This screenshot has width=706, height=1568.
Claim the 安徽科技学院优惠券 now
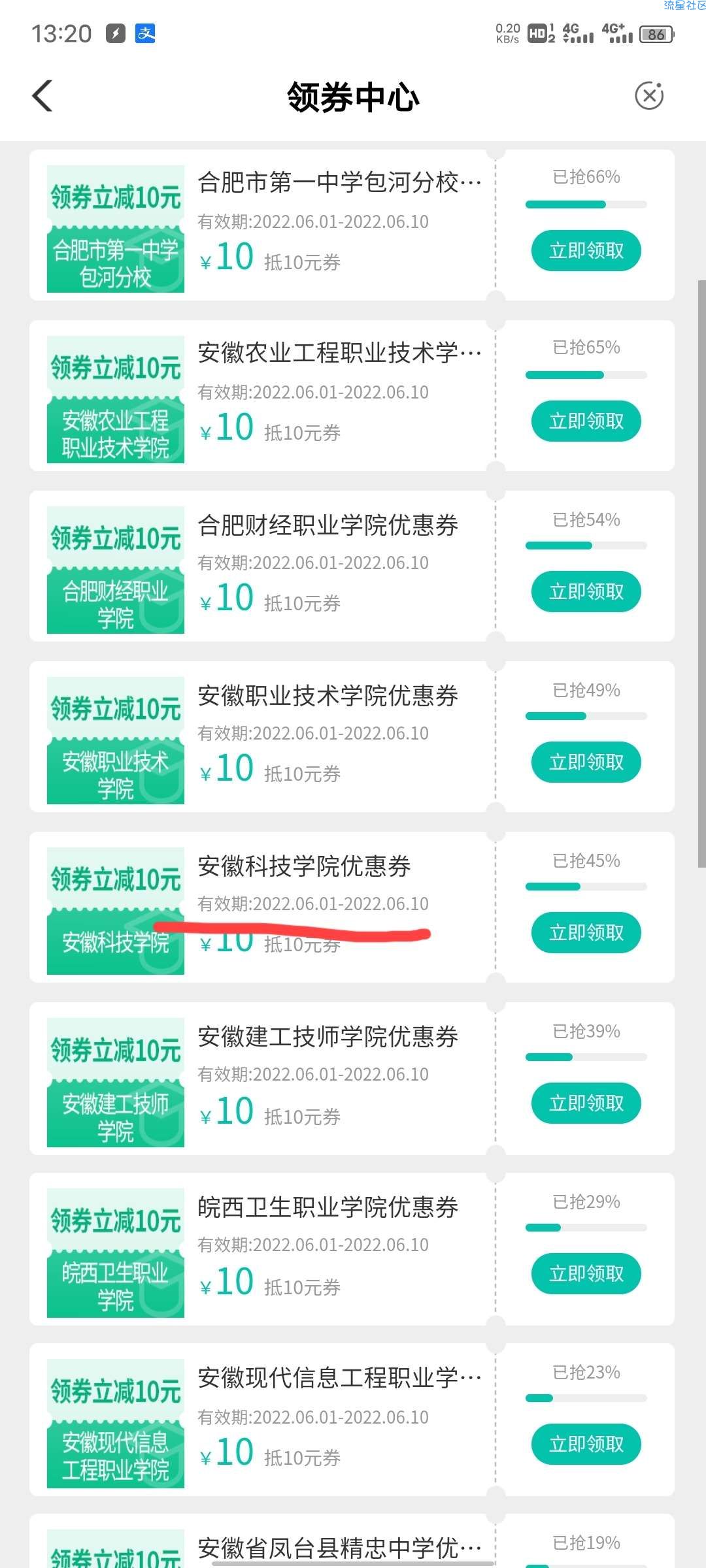586,932
